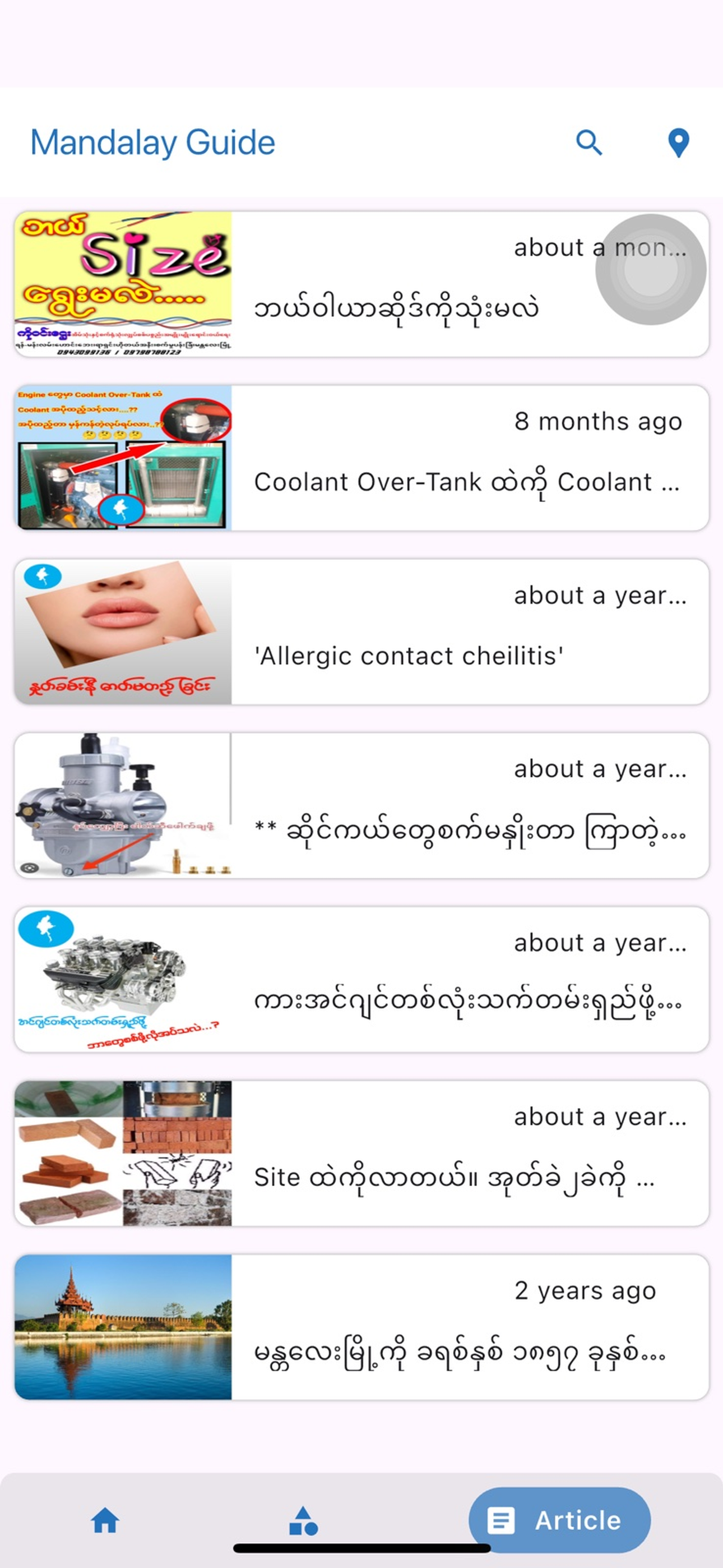Viewport: 723px width, 1568px height.
Task: Open the Mandalay palace article from 2 years ago
Action: pos(361,1327)
